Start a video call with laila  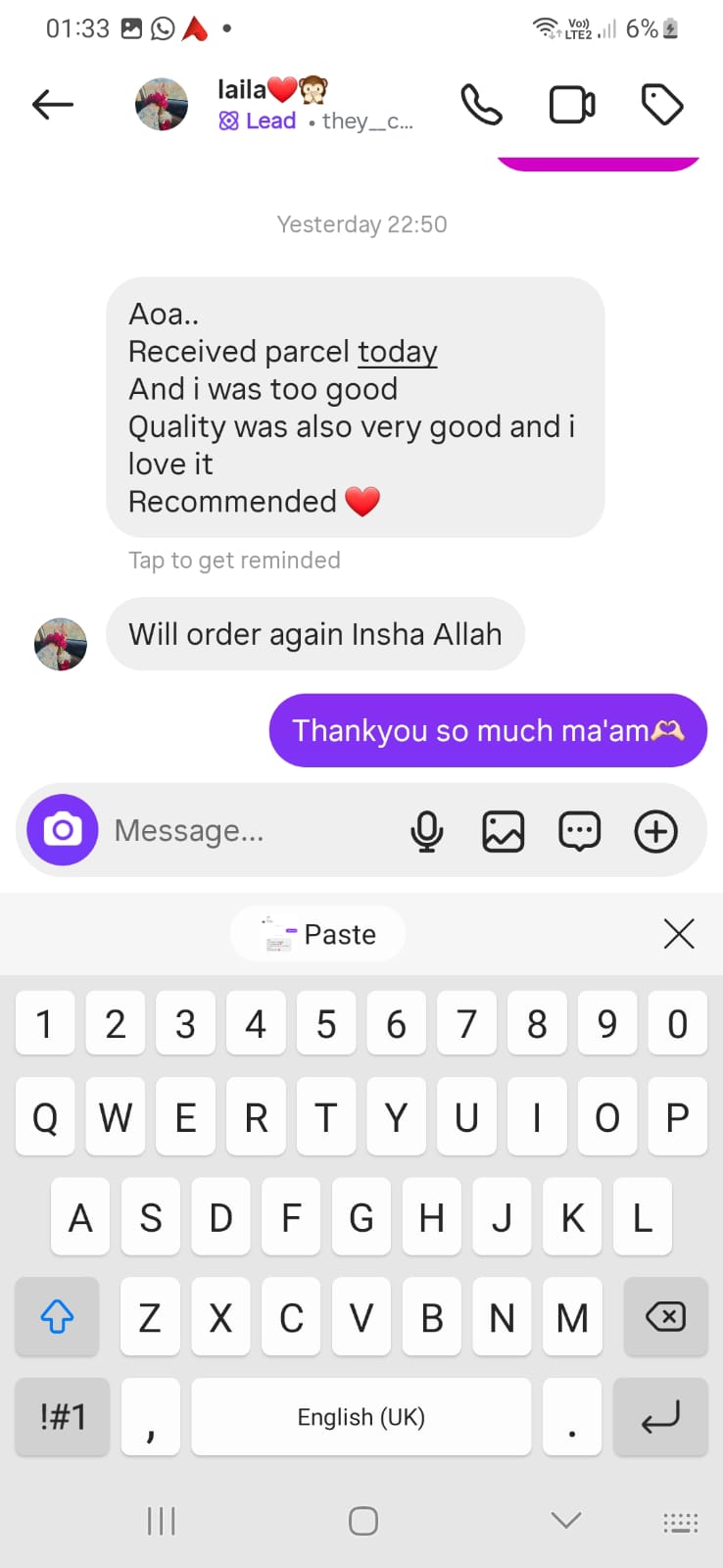tap(572, 105)
